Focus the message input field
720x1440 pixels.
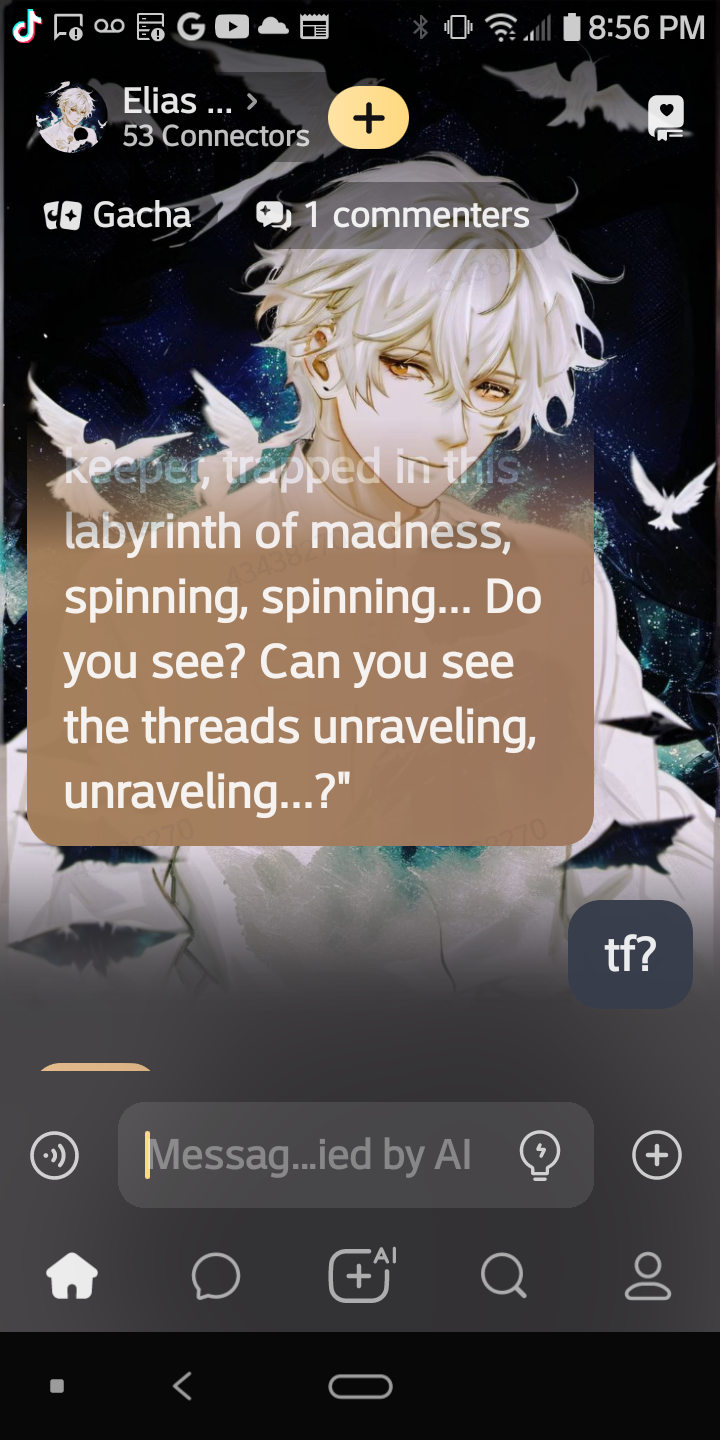pyautogui.click(x=320, y=1156)
